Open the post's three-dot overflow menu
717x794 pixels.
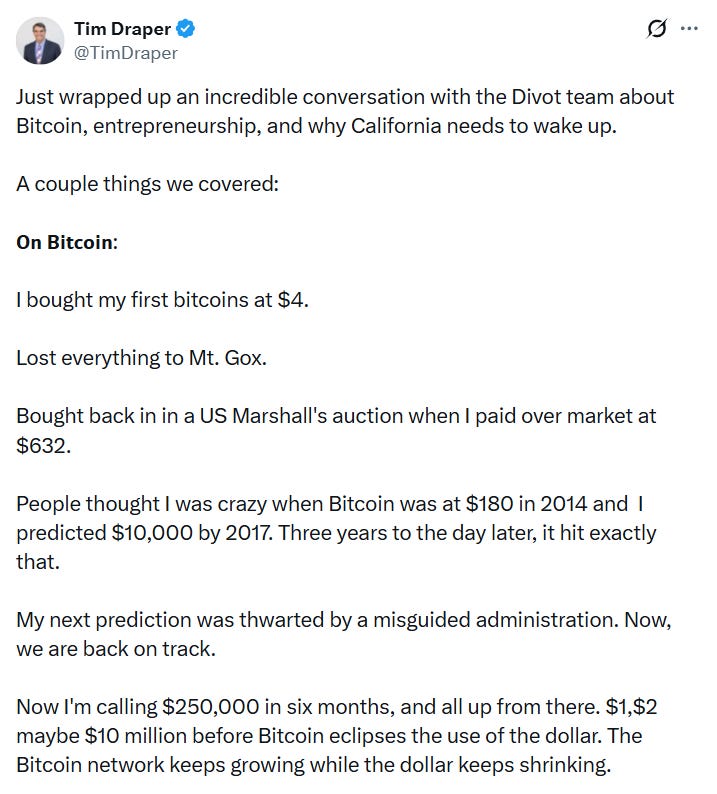pyautogui.click(x=688, y=29)
